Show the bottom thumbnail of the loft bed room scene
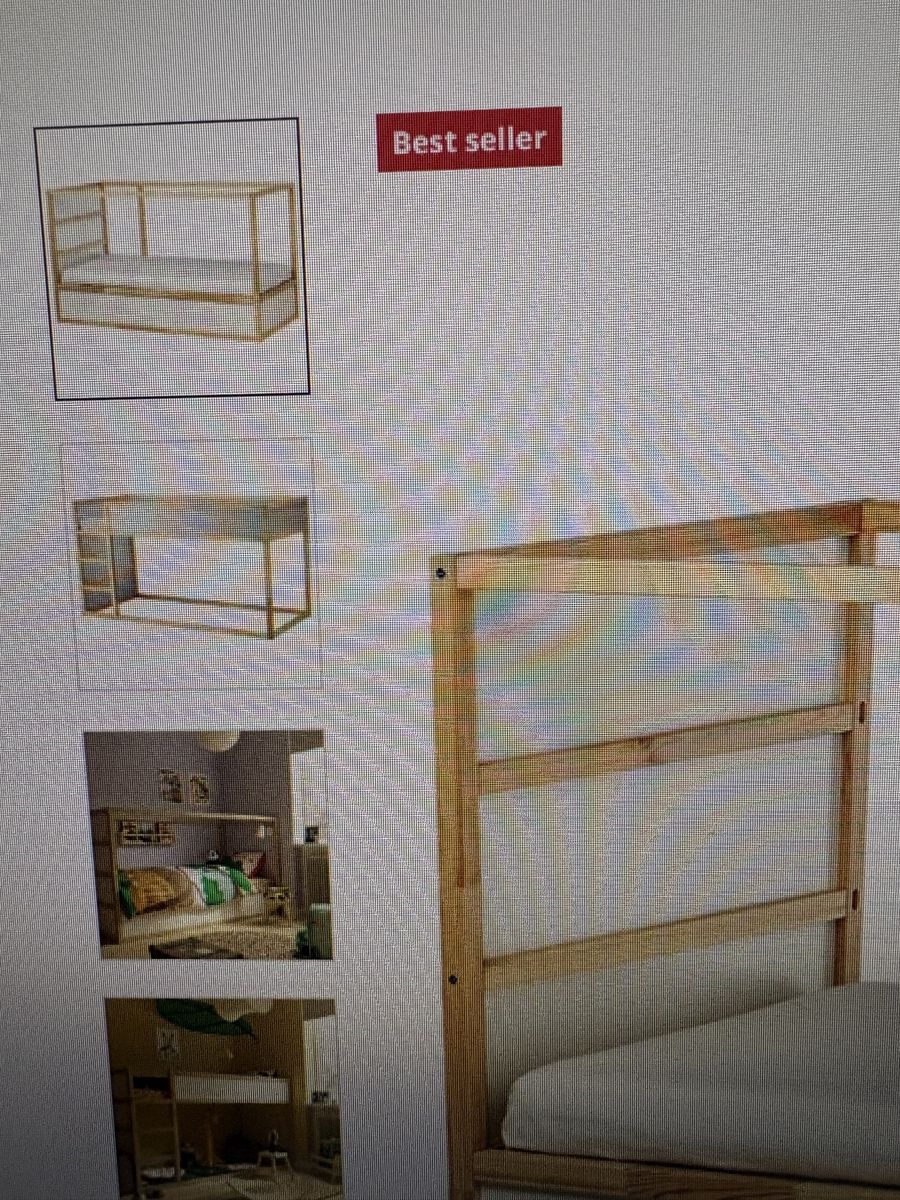 click(x=222, y=1098)
